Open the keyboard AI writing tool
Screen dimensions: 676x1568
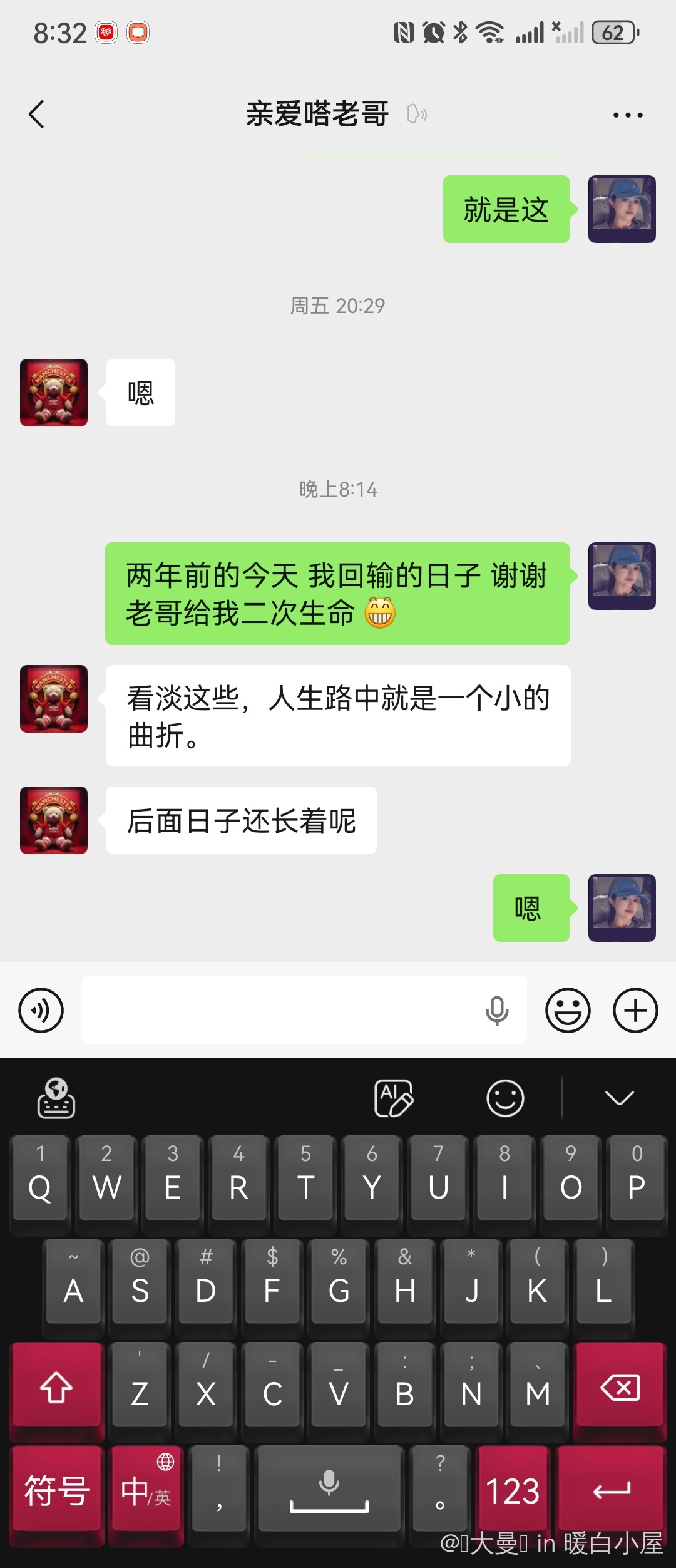[393, 1098]
